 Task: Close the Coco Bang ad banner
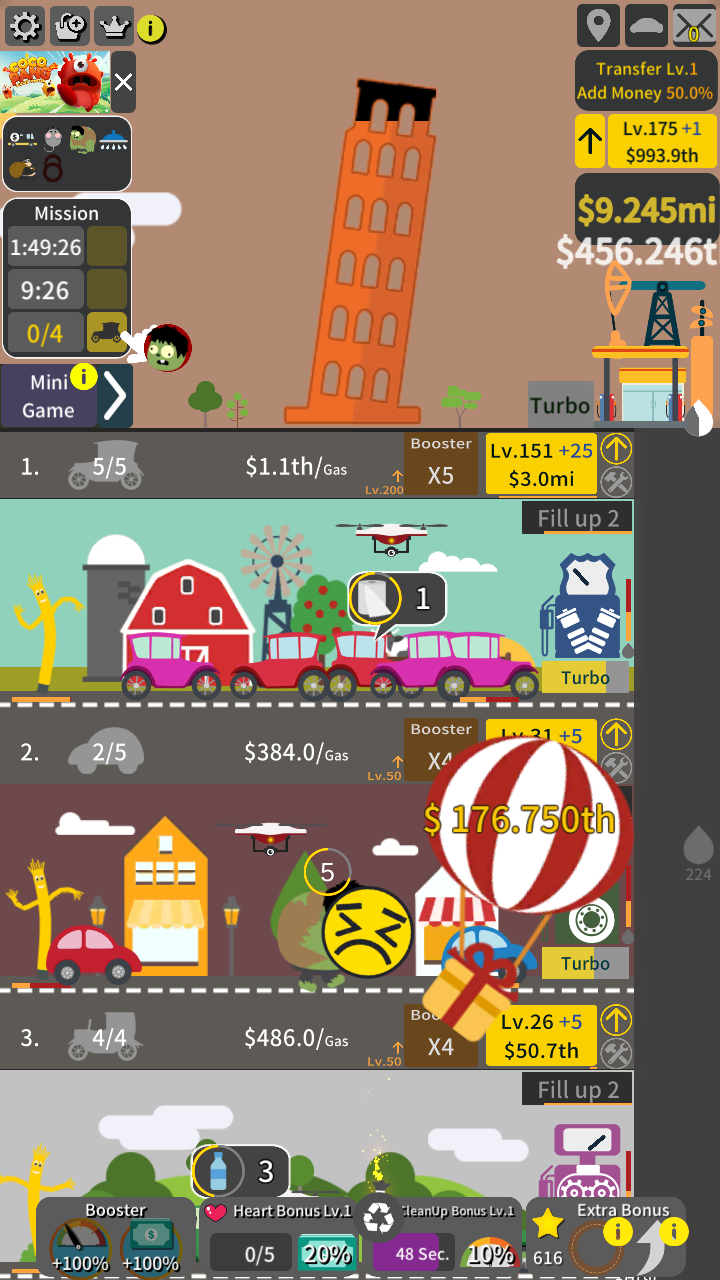[x=123, y=82]
